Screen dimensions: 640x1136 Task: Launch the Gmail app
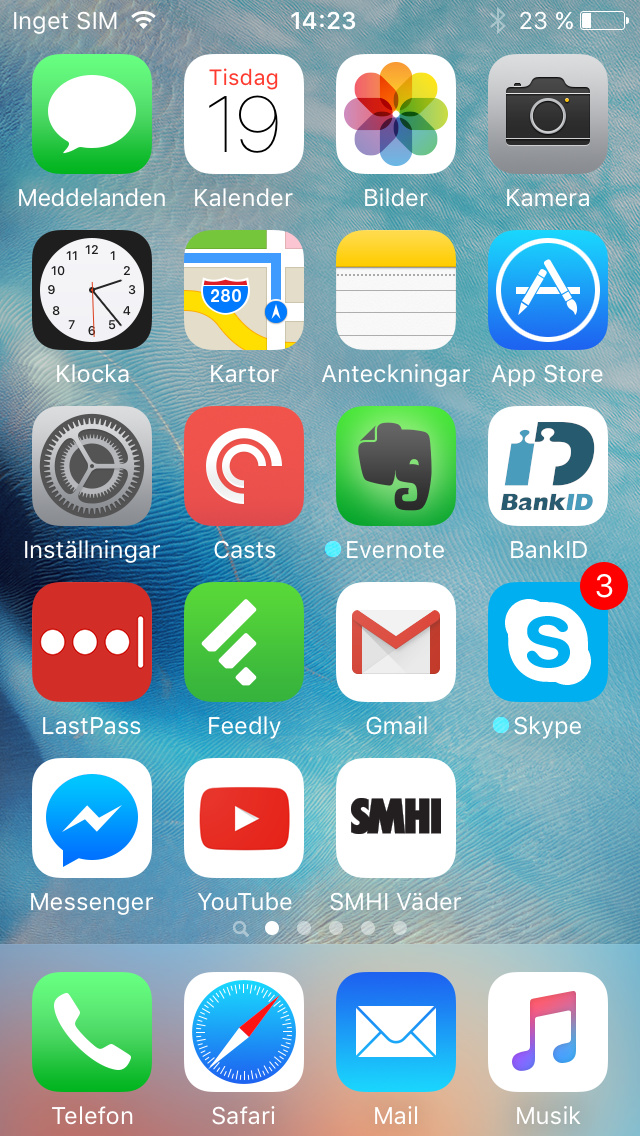click(396, 642)
